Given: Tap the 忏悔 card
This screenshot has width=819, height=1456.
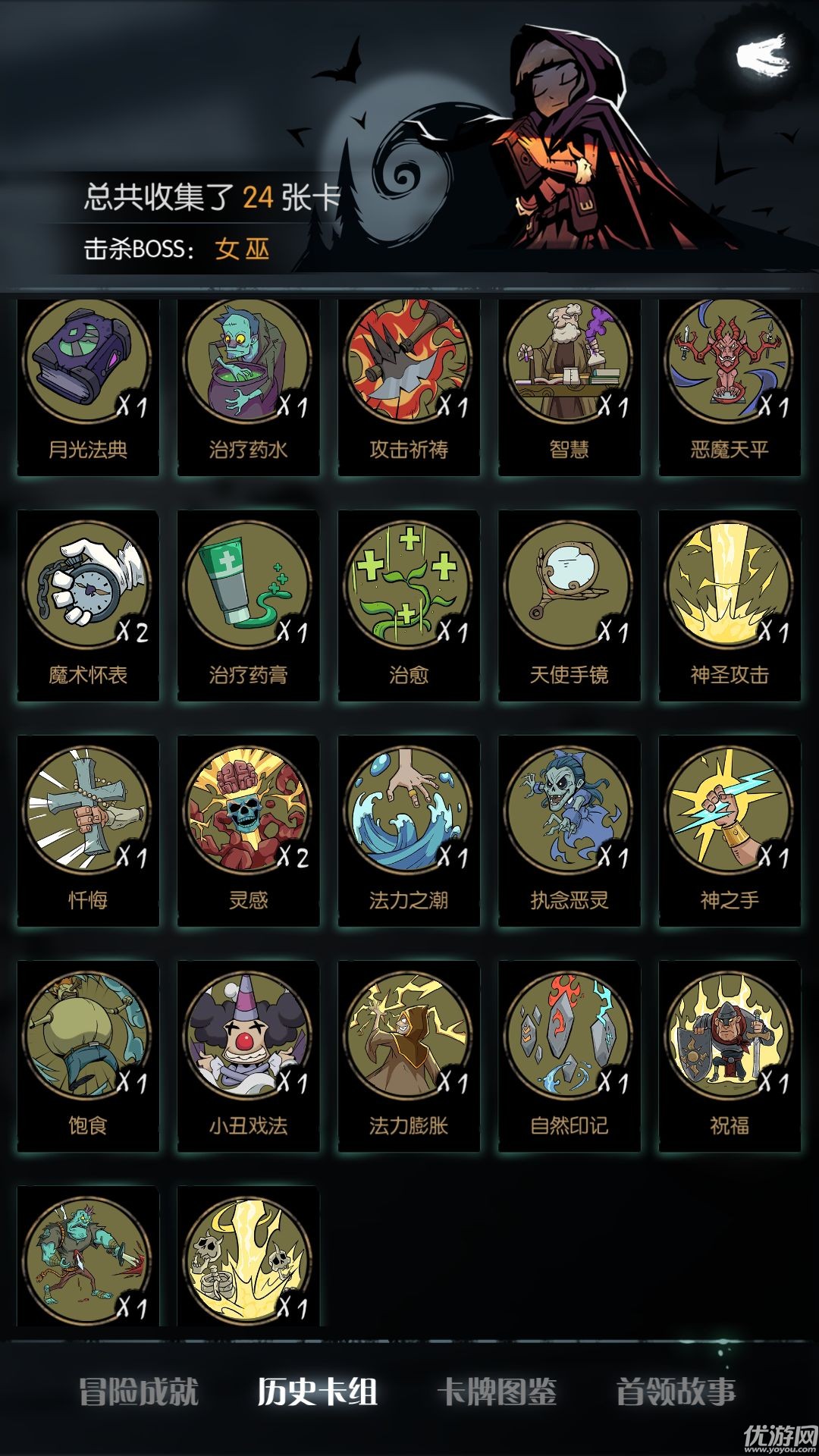Looking at the screenshot, I should pos(88,830).
